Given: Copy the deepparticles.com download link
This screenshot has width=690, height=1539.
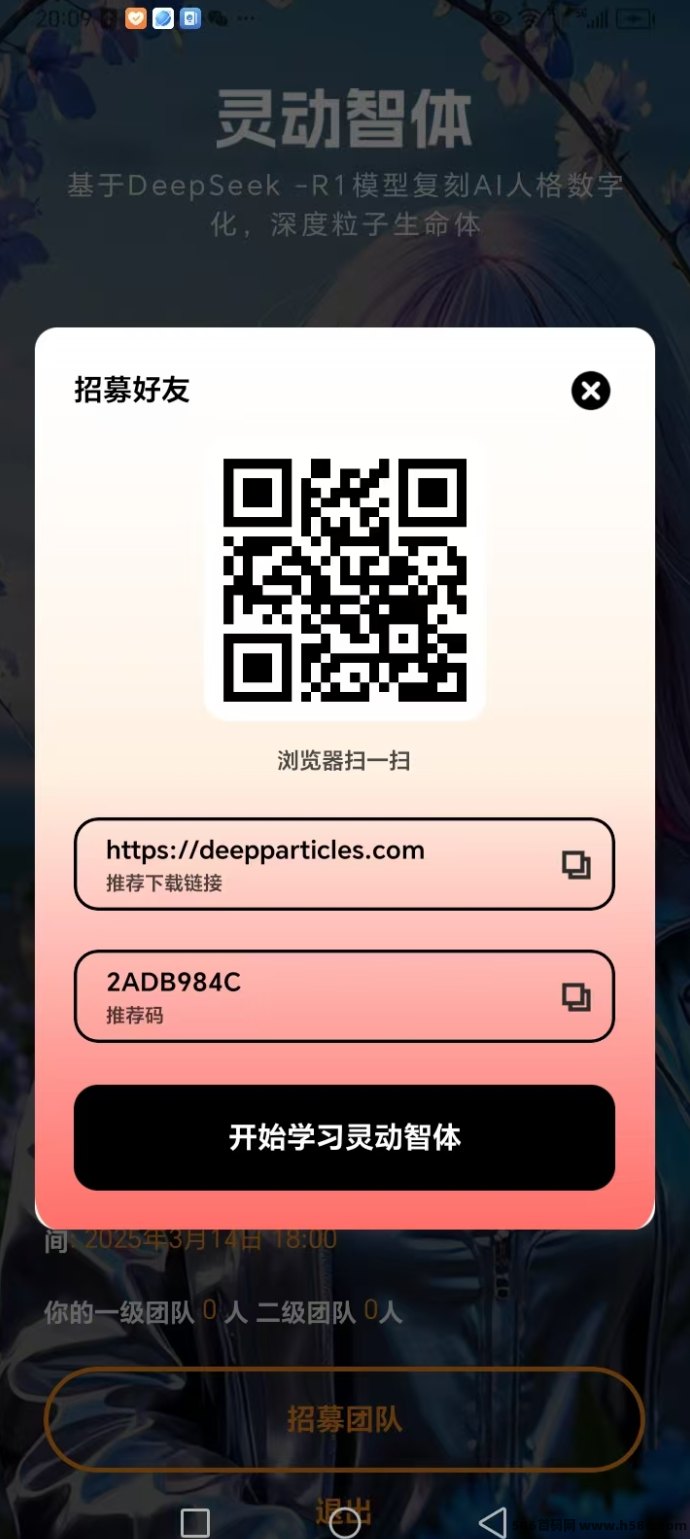Looking at the screenshot, I should click(575, 865).
